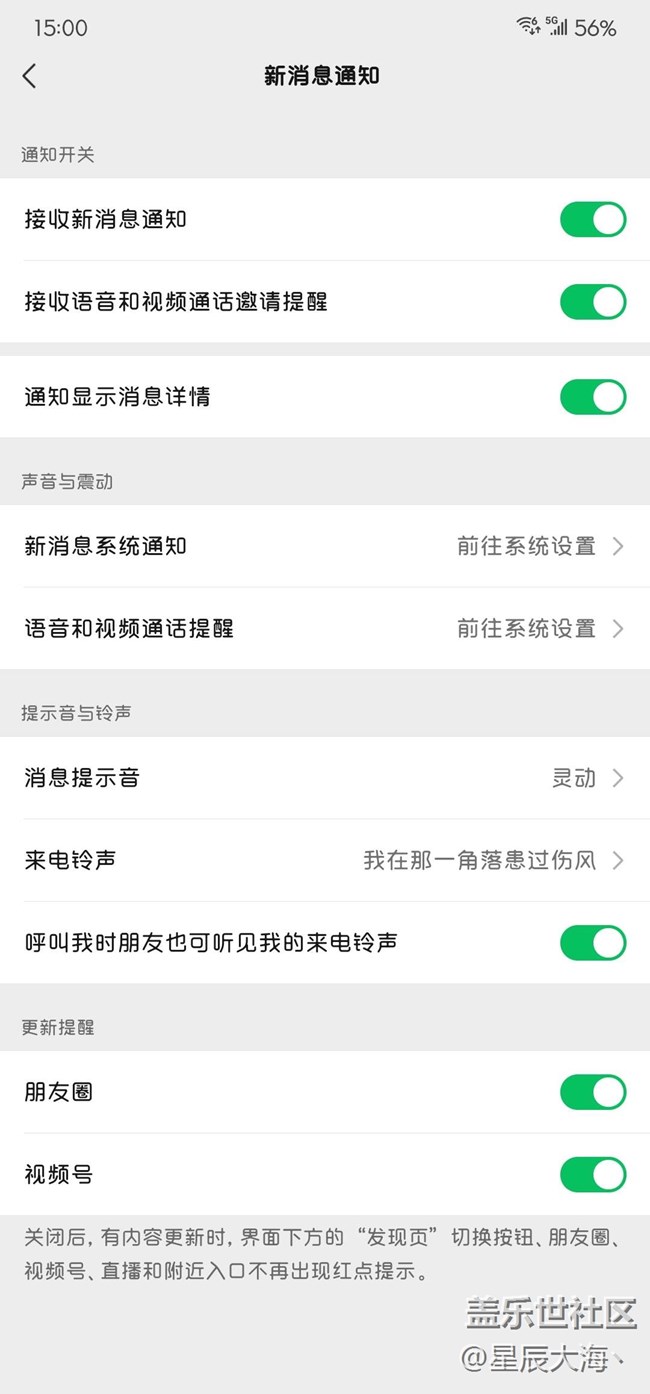Open 语音和视频通话提醒 system settings

[x=325, y=628]
